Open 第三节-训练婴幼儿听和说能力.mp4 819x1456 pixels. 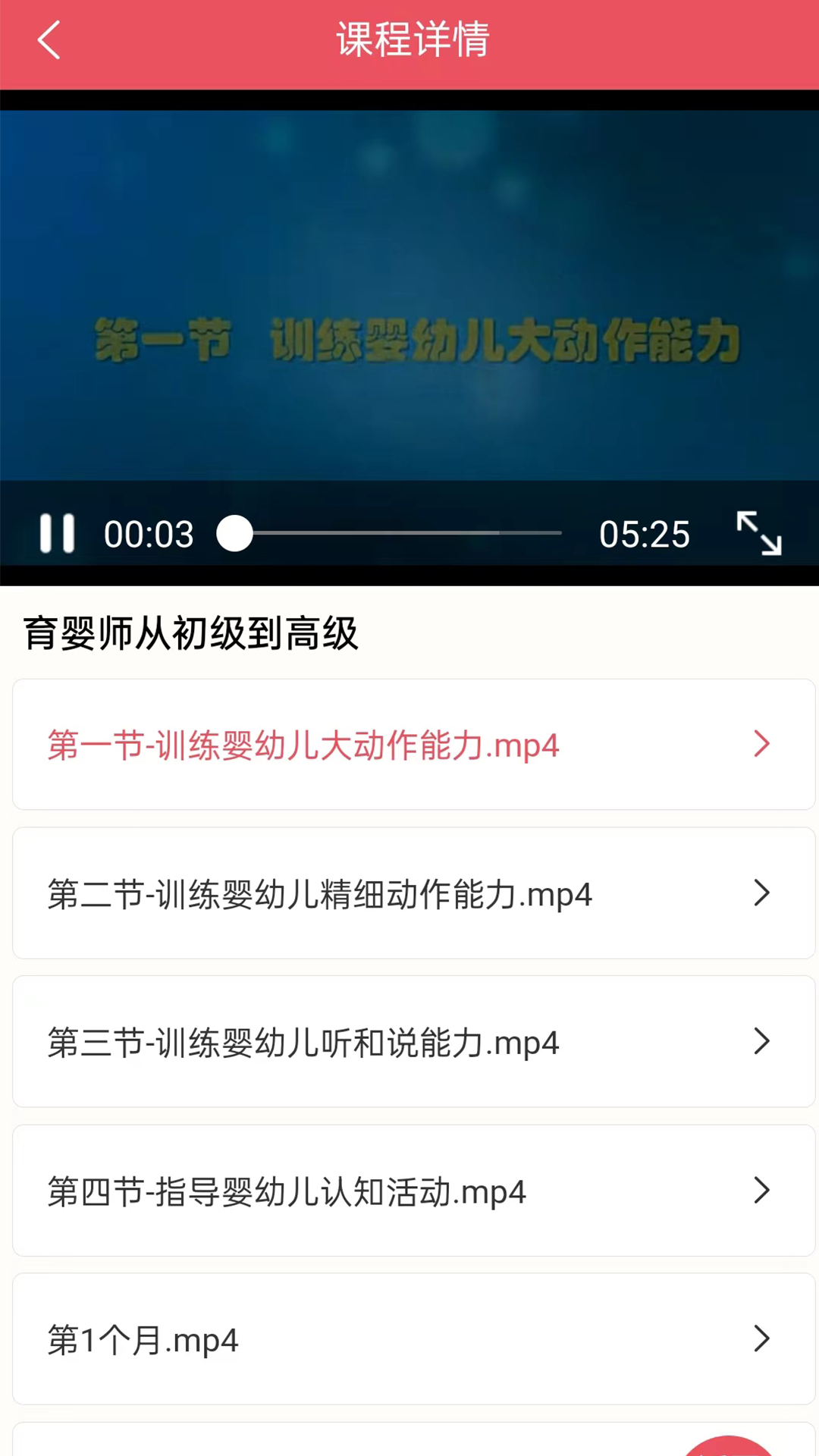pos(303,1042)
